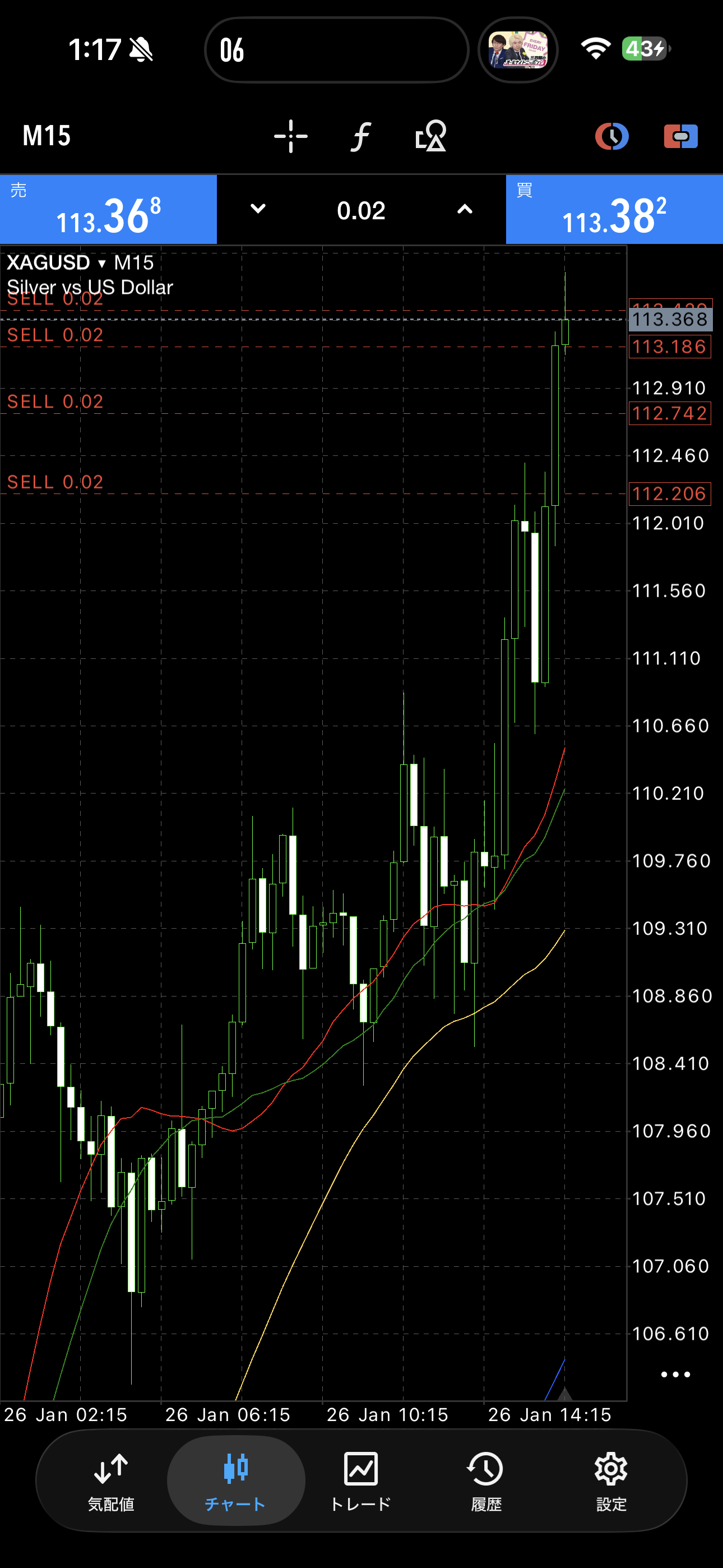
Task: Select the チャート chart tab
Action: 235,1481
